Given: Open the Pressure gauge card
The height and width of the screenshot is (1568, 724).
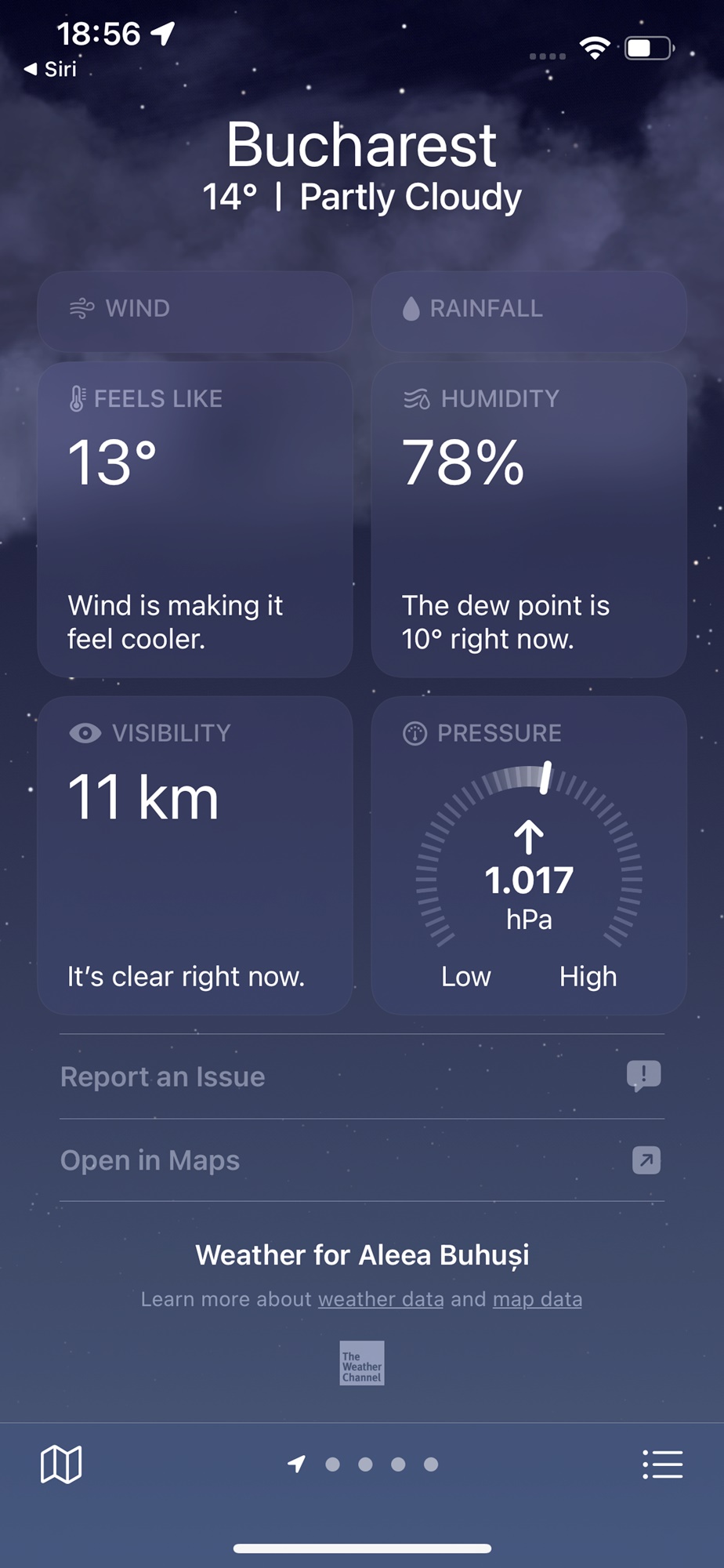Looking at the screenshot, I should point(529,855).
